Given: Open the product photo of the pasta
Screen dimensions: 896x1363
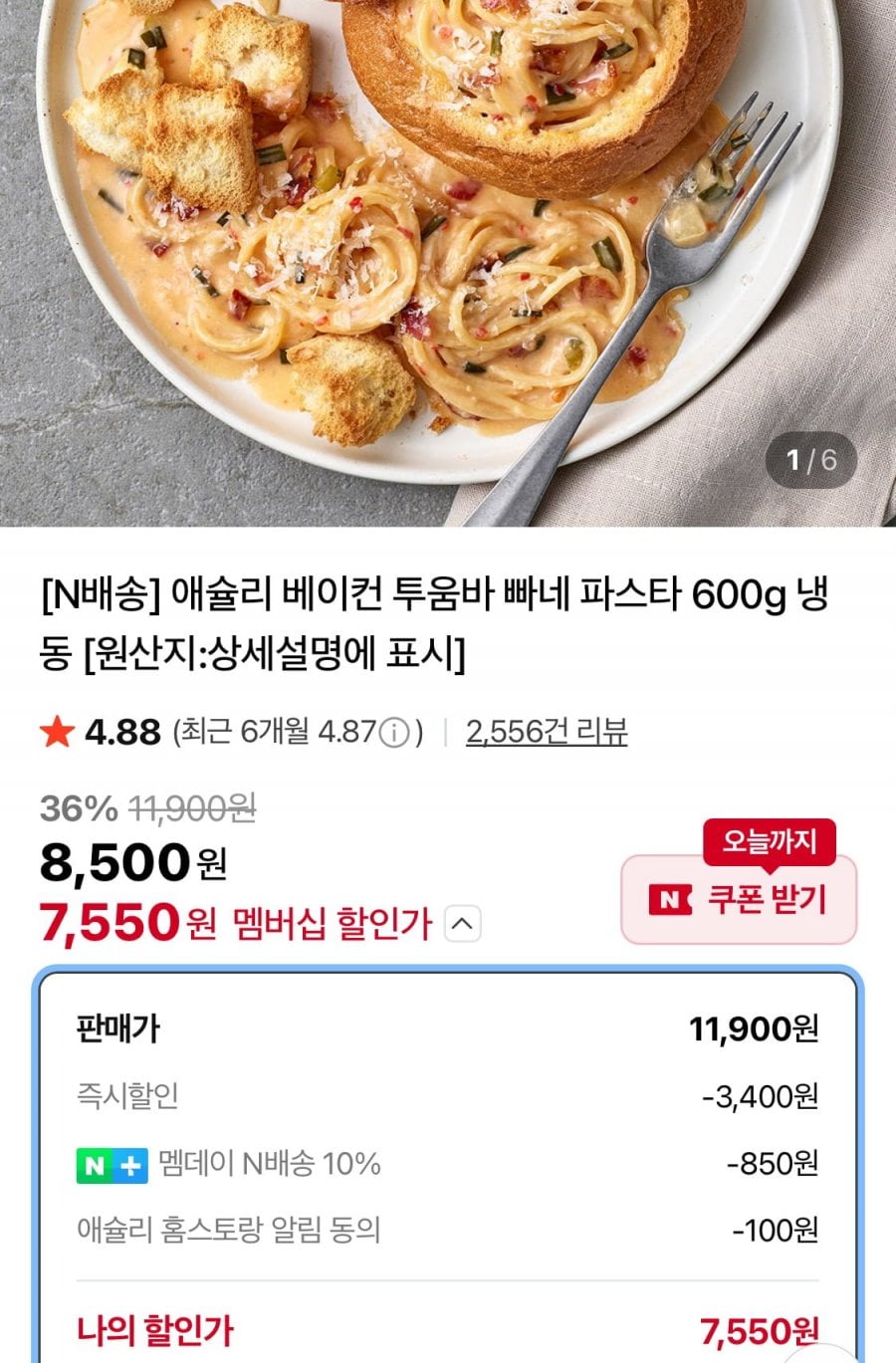Looking at the screenshot, I should 448,259.
